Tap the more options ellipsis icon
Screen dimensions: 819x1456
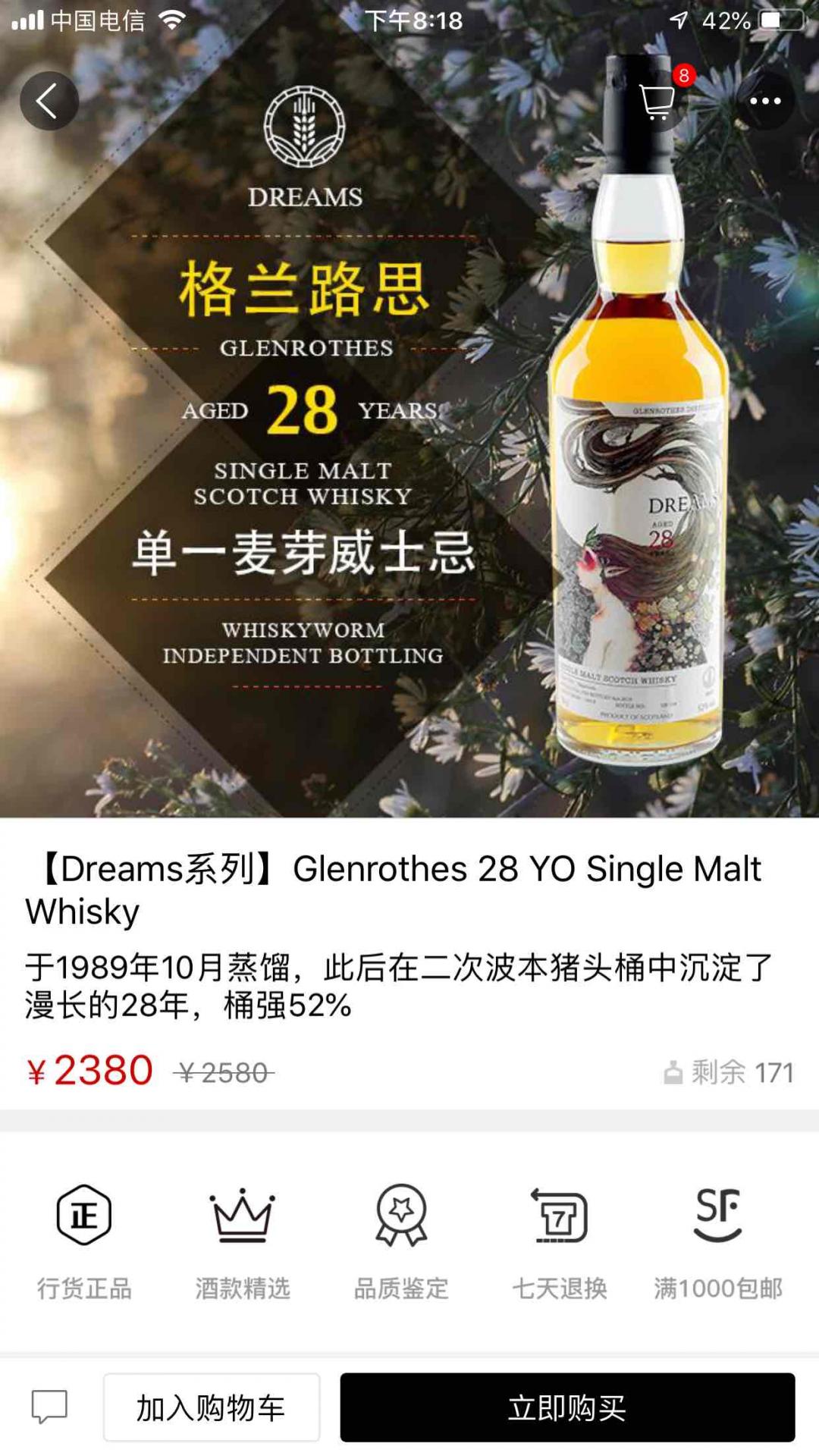[x=769, y=101]
